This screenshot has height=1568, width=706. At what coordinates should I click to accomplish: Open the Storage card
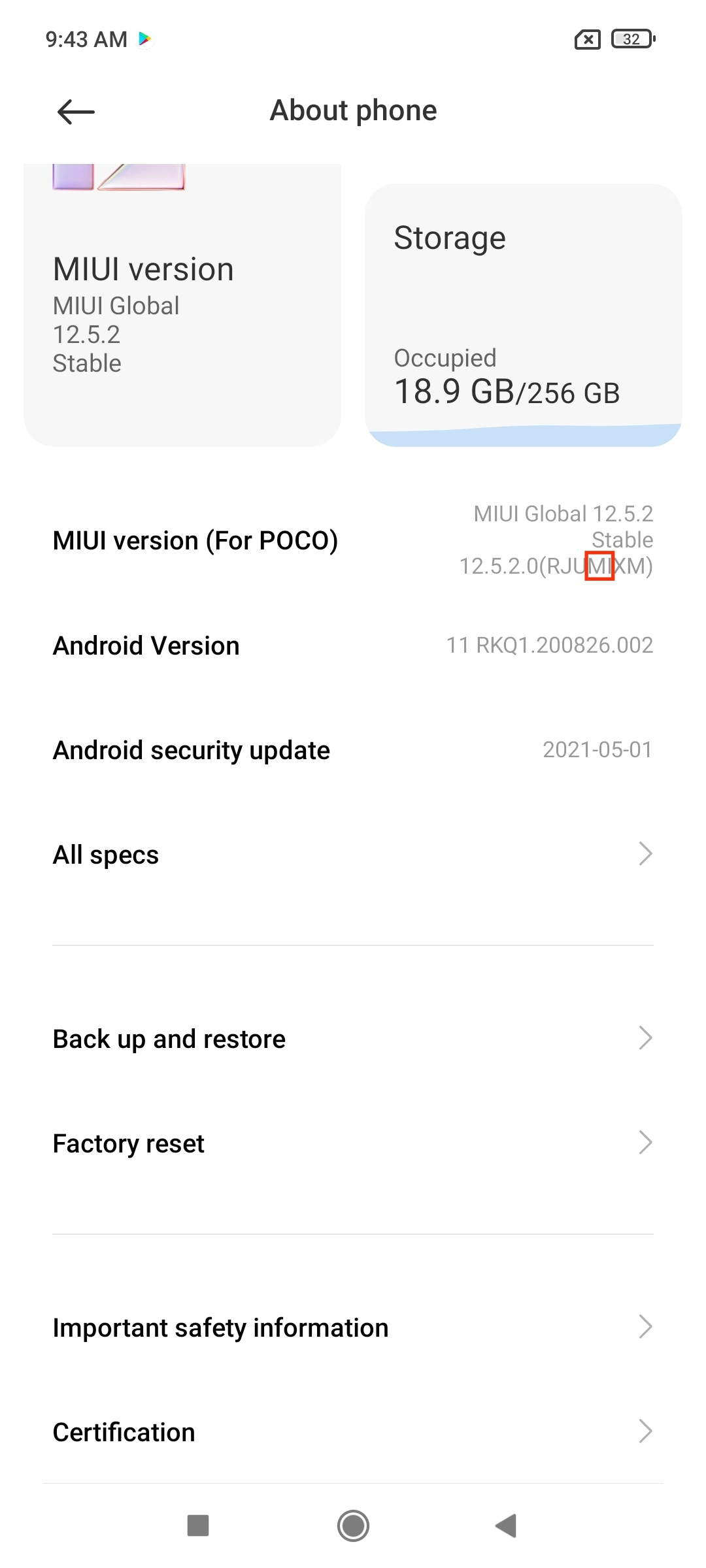coord(524,315)
